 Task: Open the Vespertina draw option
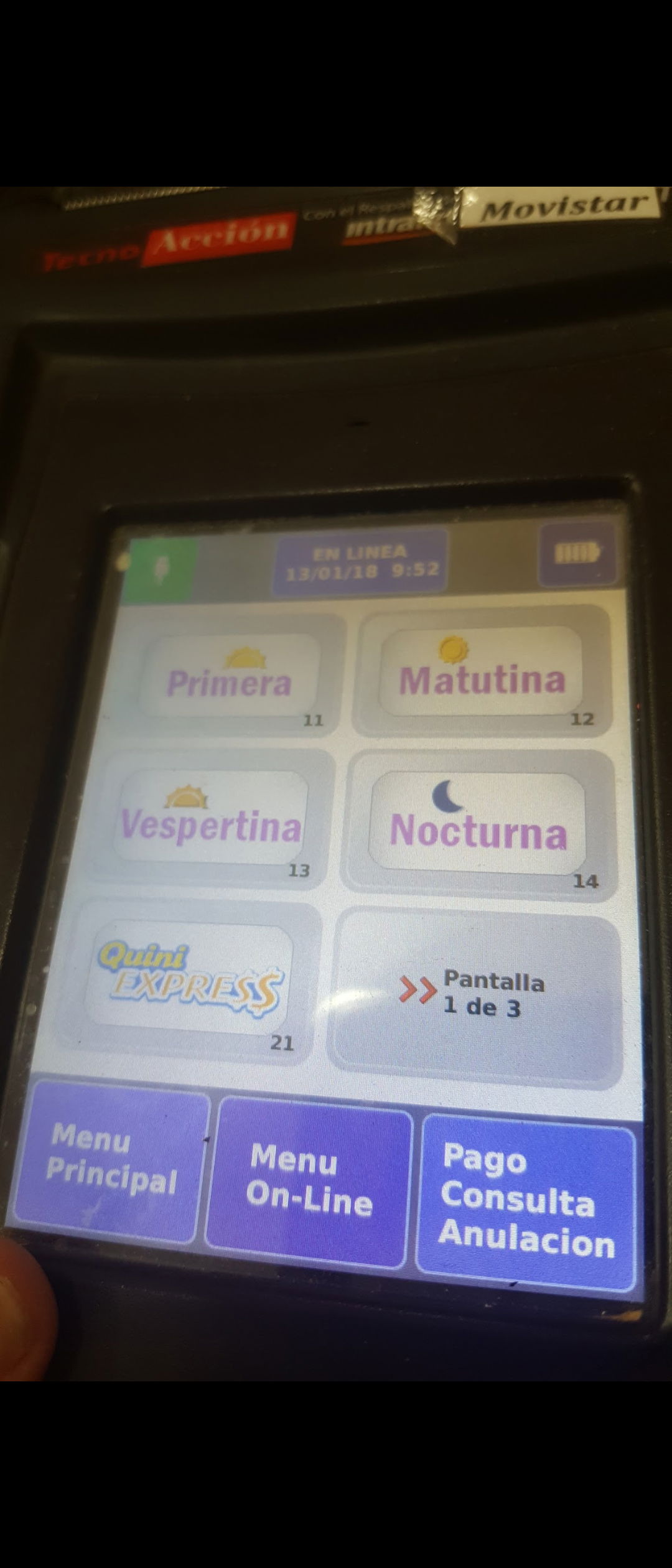coord(212,818)
